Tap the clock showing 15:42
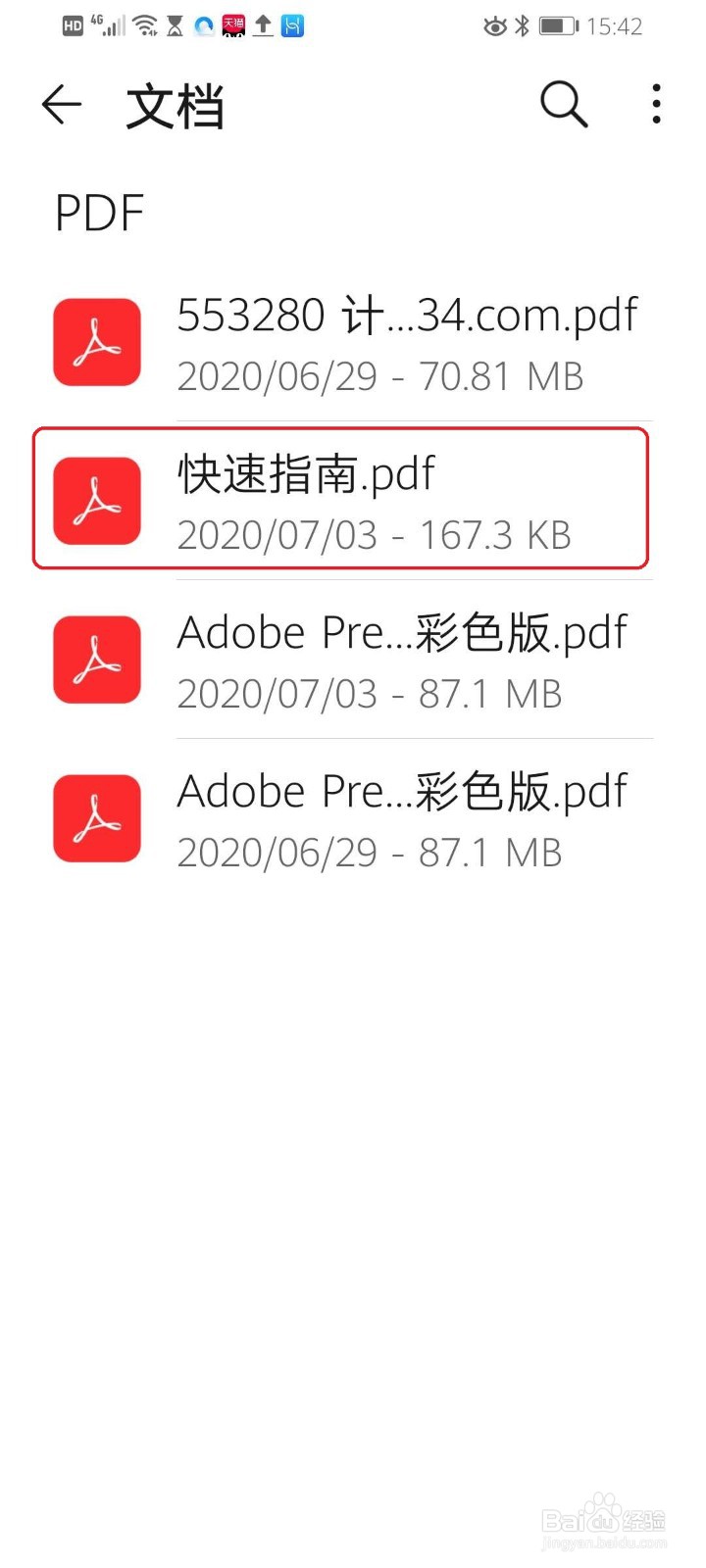 coord(618,26)
